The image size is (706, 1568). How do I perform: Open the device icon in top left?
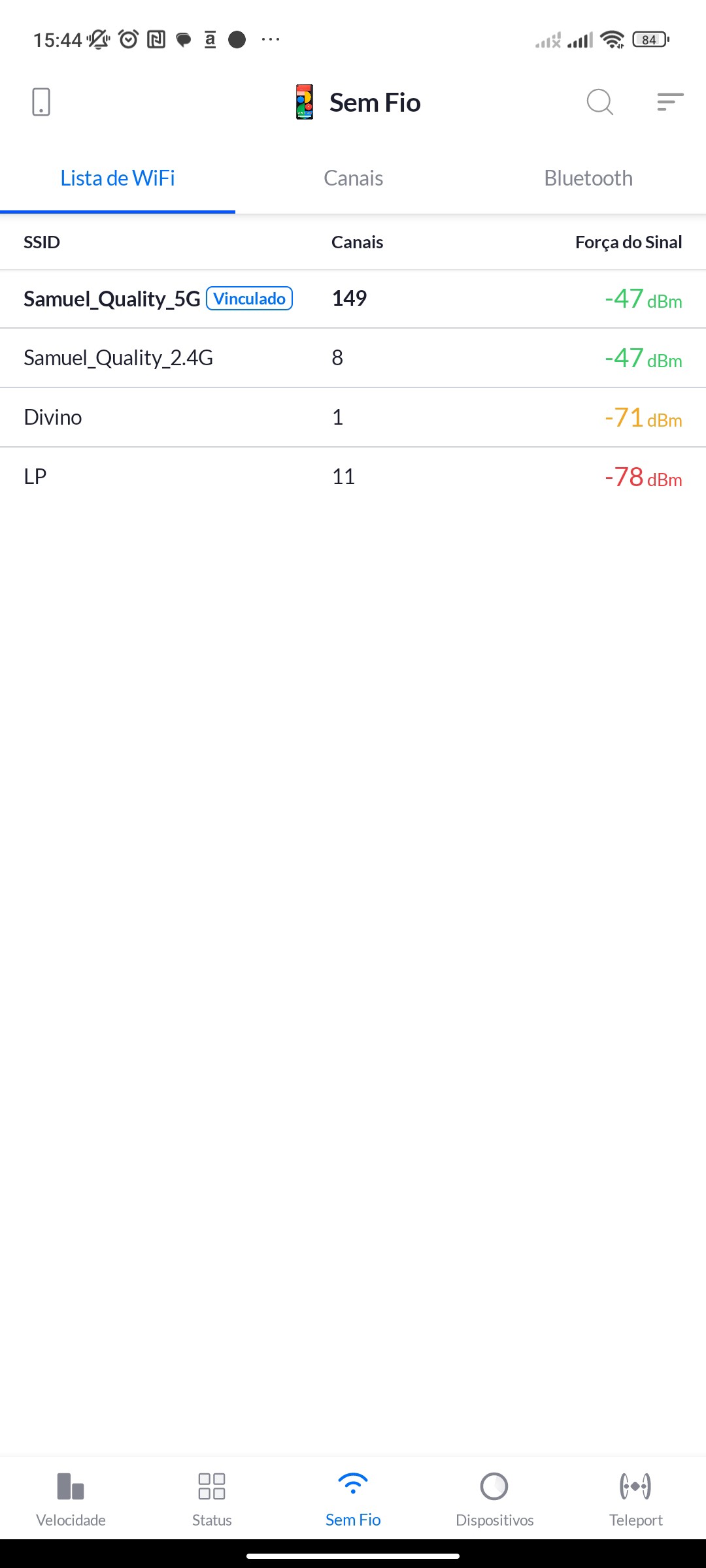(x=41, y=103)
